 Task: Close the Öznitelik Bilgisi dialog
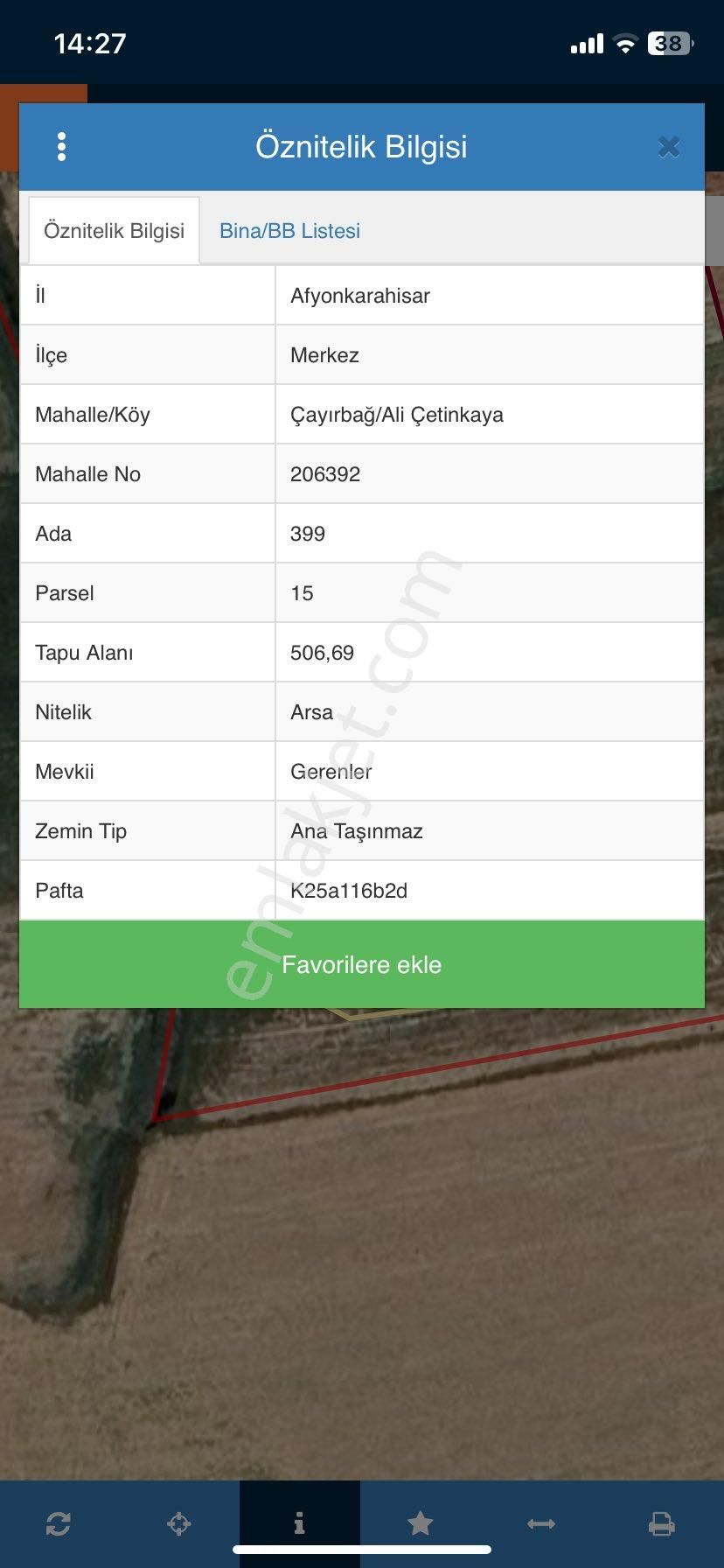[669, 147]
